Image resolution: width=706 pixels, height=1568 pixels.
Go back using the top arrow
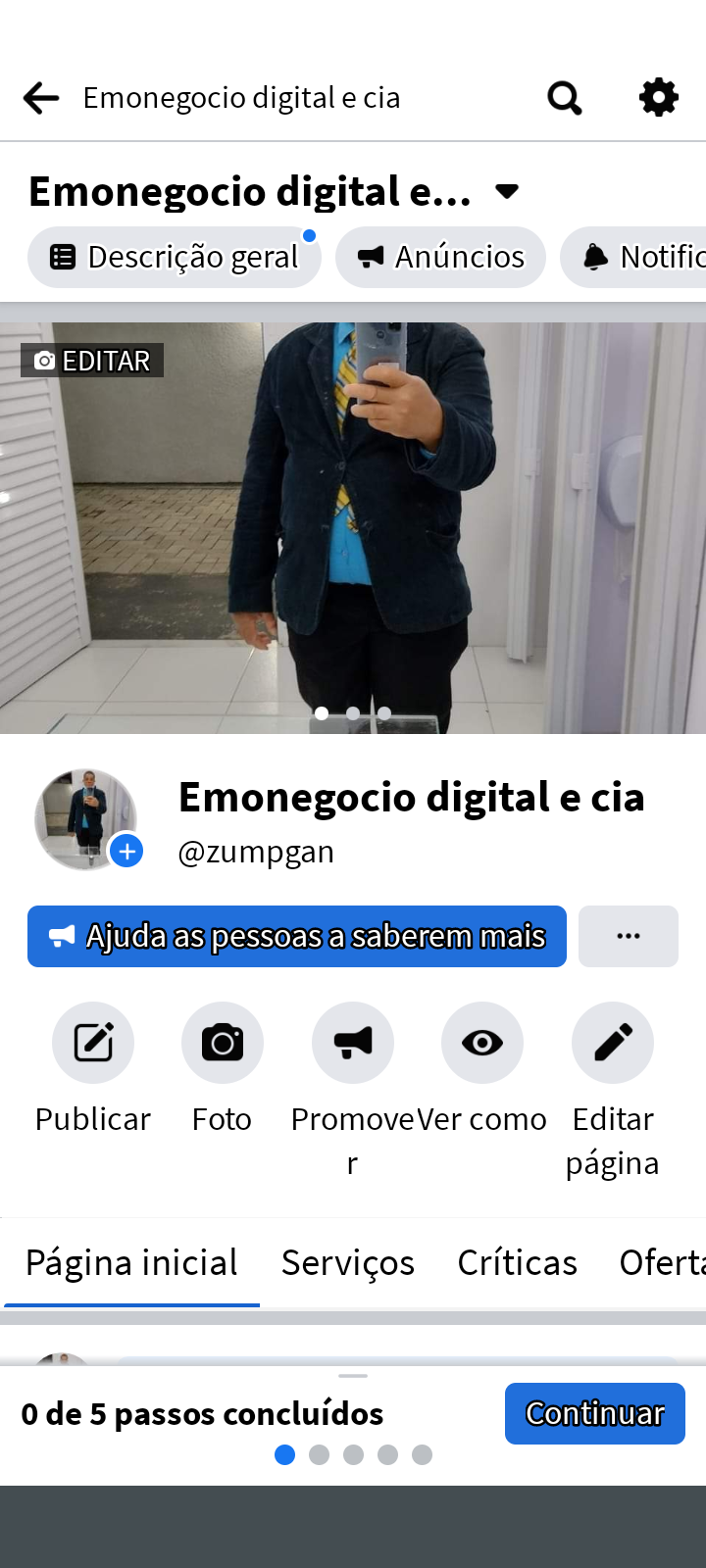41,98
